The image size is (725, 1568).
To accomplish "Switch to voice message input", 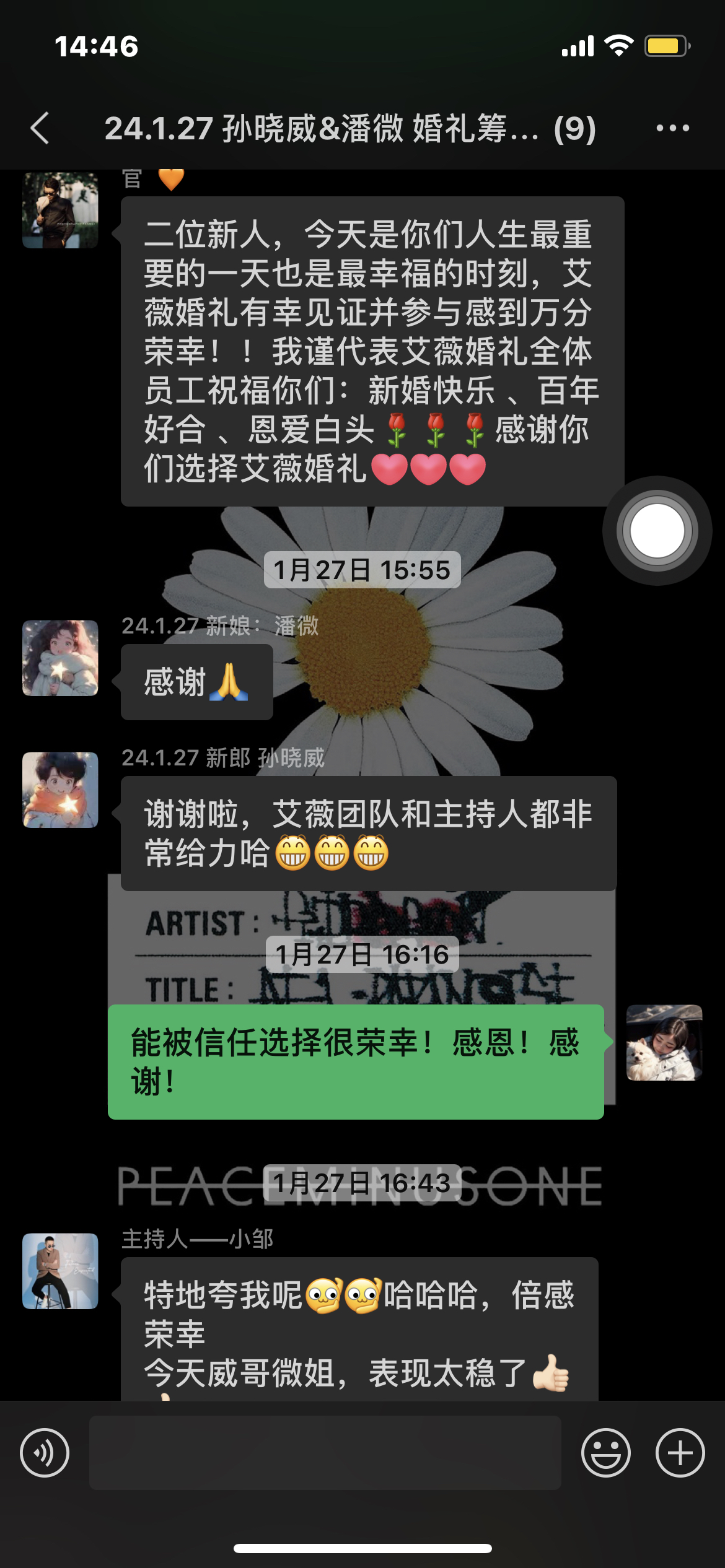I will point(45,1453).
